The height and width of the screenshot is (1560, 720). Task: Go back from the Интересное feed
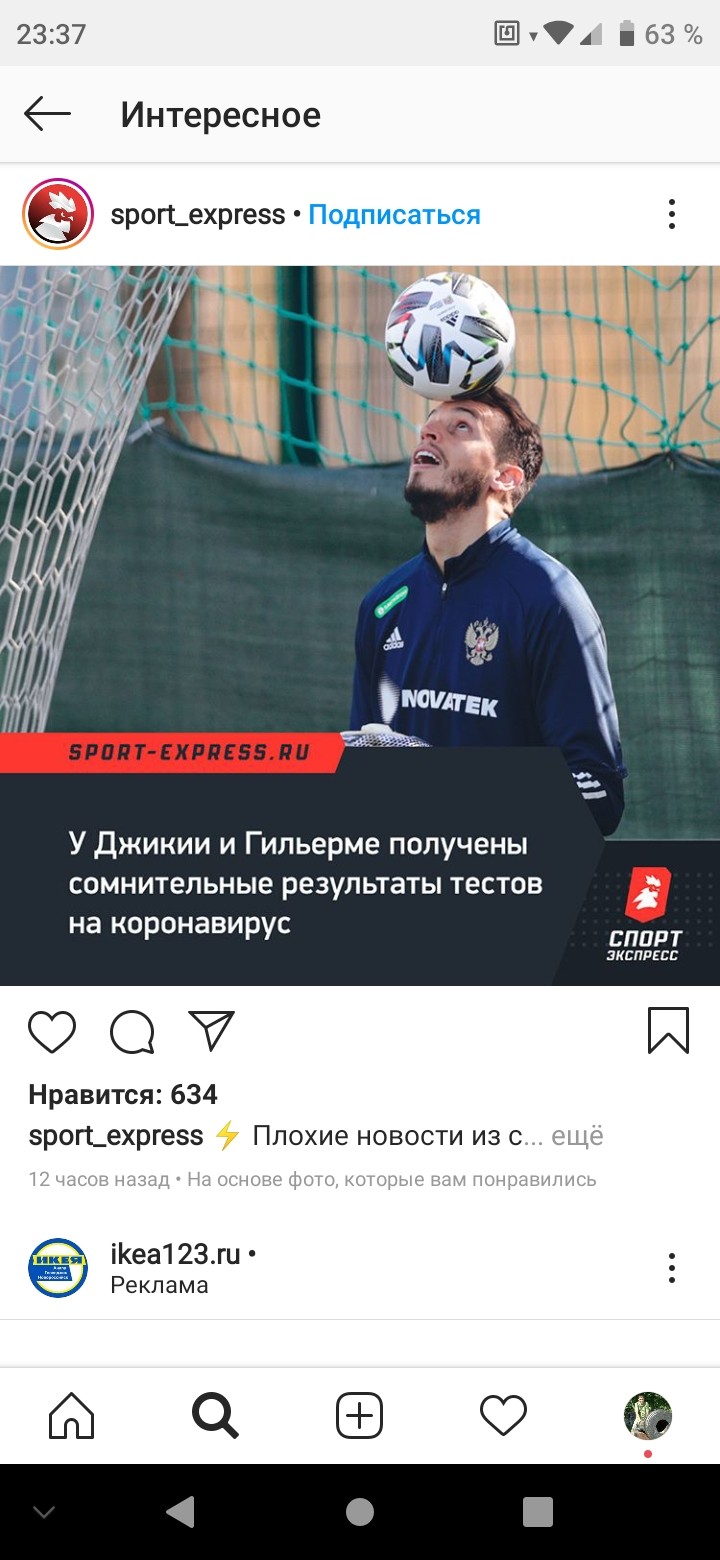click(x=47, y=114)
